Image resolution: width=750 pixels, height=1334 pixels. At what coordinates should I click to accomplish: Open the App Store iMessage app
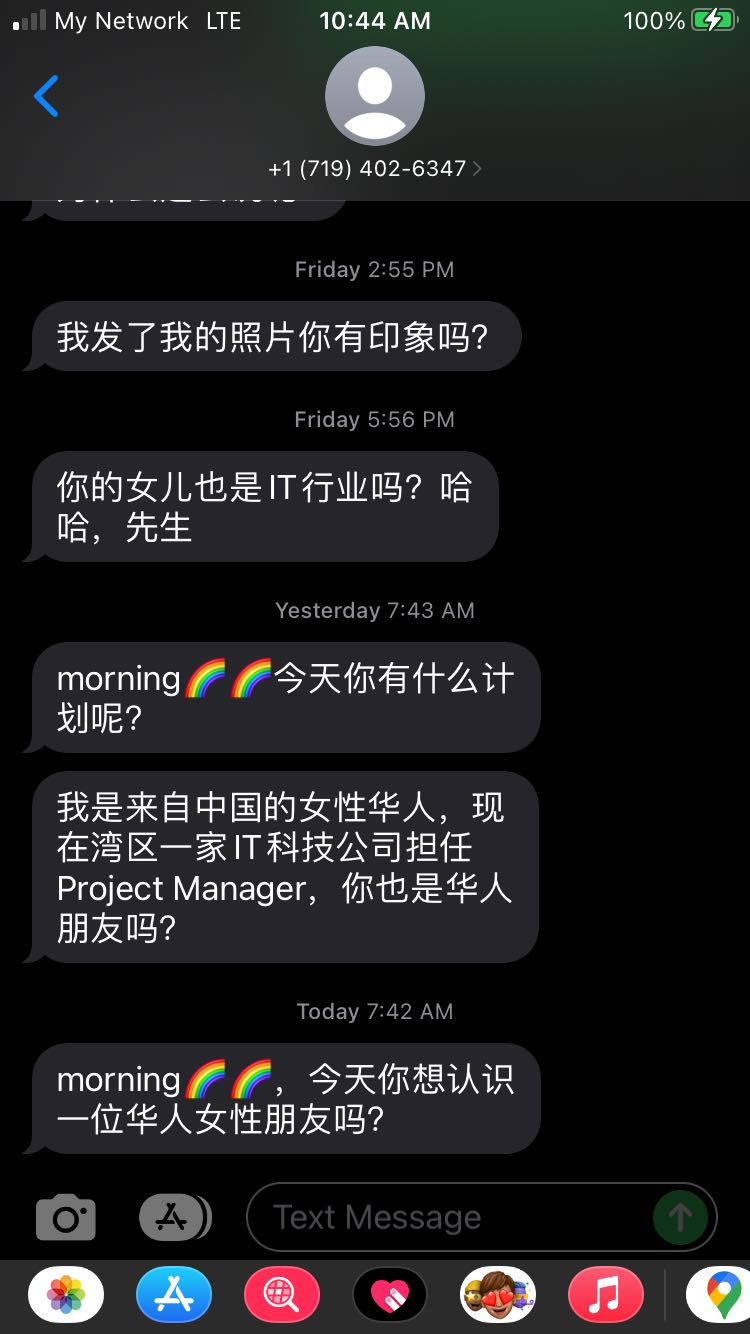pos(174,1296)
